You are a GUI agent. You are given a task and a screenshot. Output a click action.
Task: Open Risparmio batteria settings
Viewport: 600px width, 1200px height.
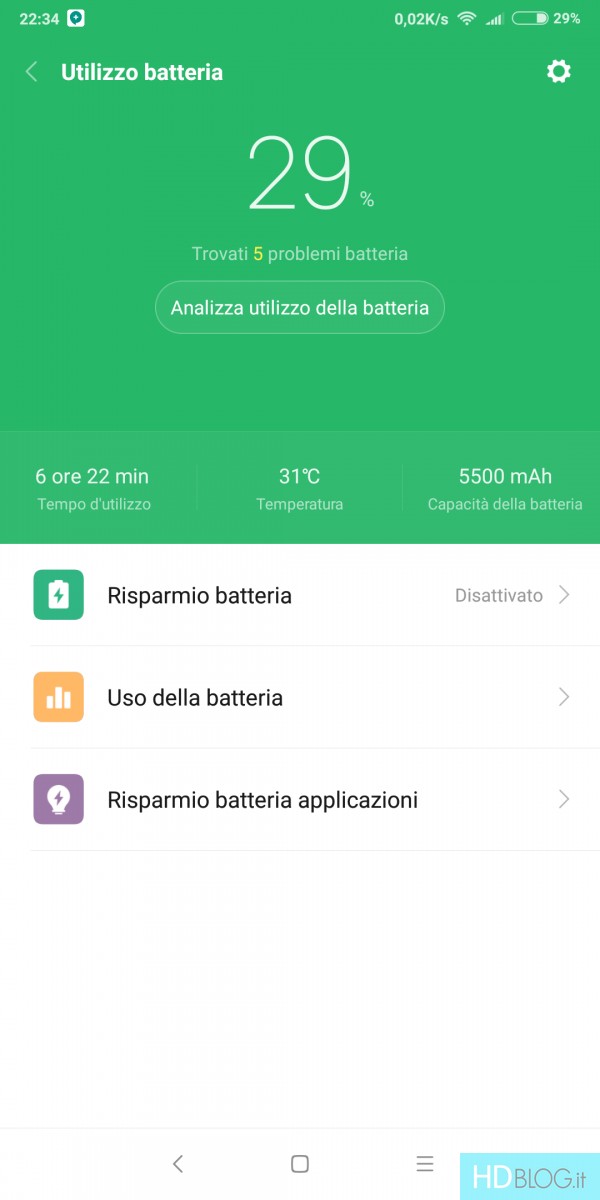[x=300, y=595]
